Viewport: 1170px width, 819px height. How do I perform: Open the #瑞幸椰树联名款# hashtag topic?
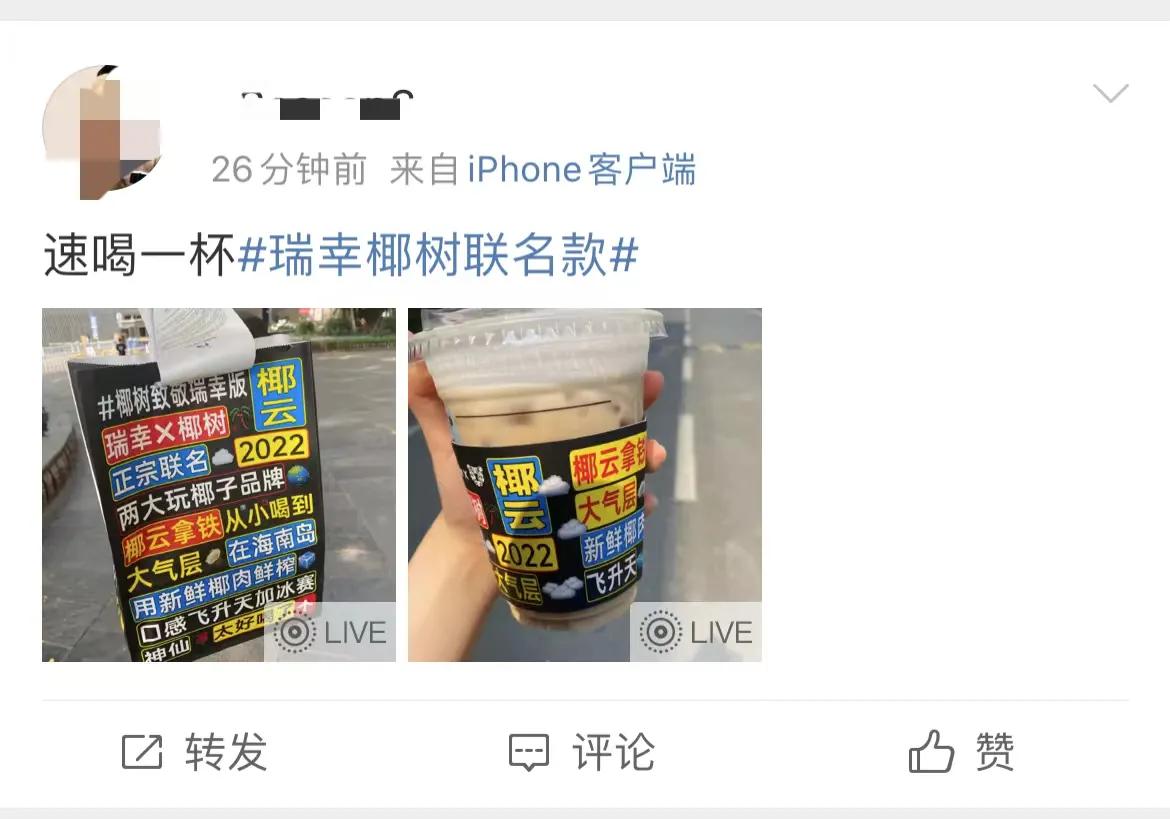coord(438,256)
